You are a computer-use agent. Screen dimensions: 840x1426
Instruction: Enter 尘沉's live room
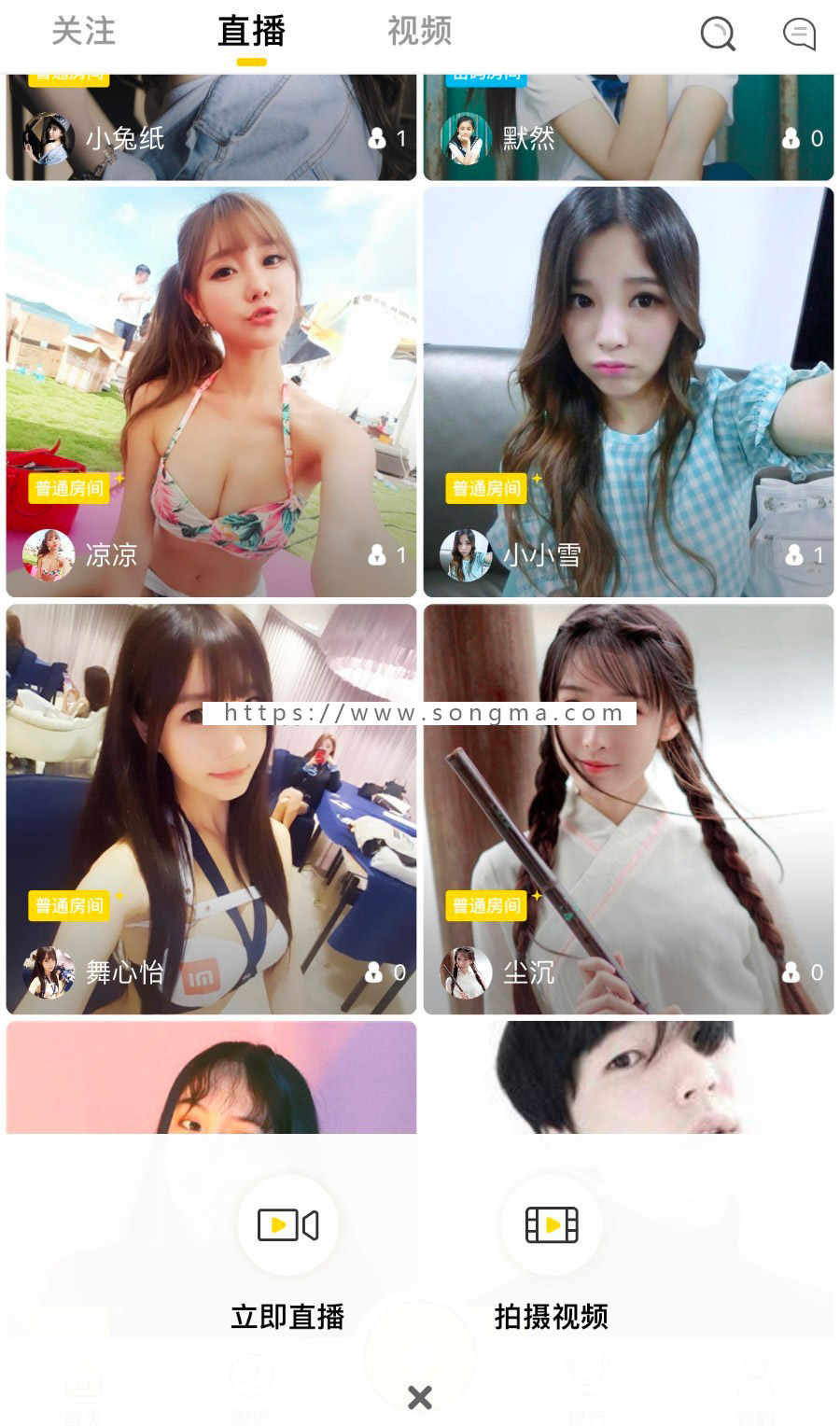point(628,809)
